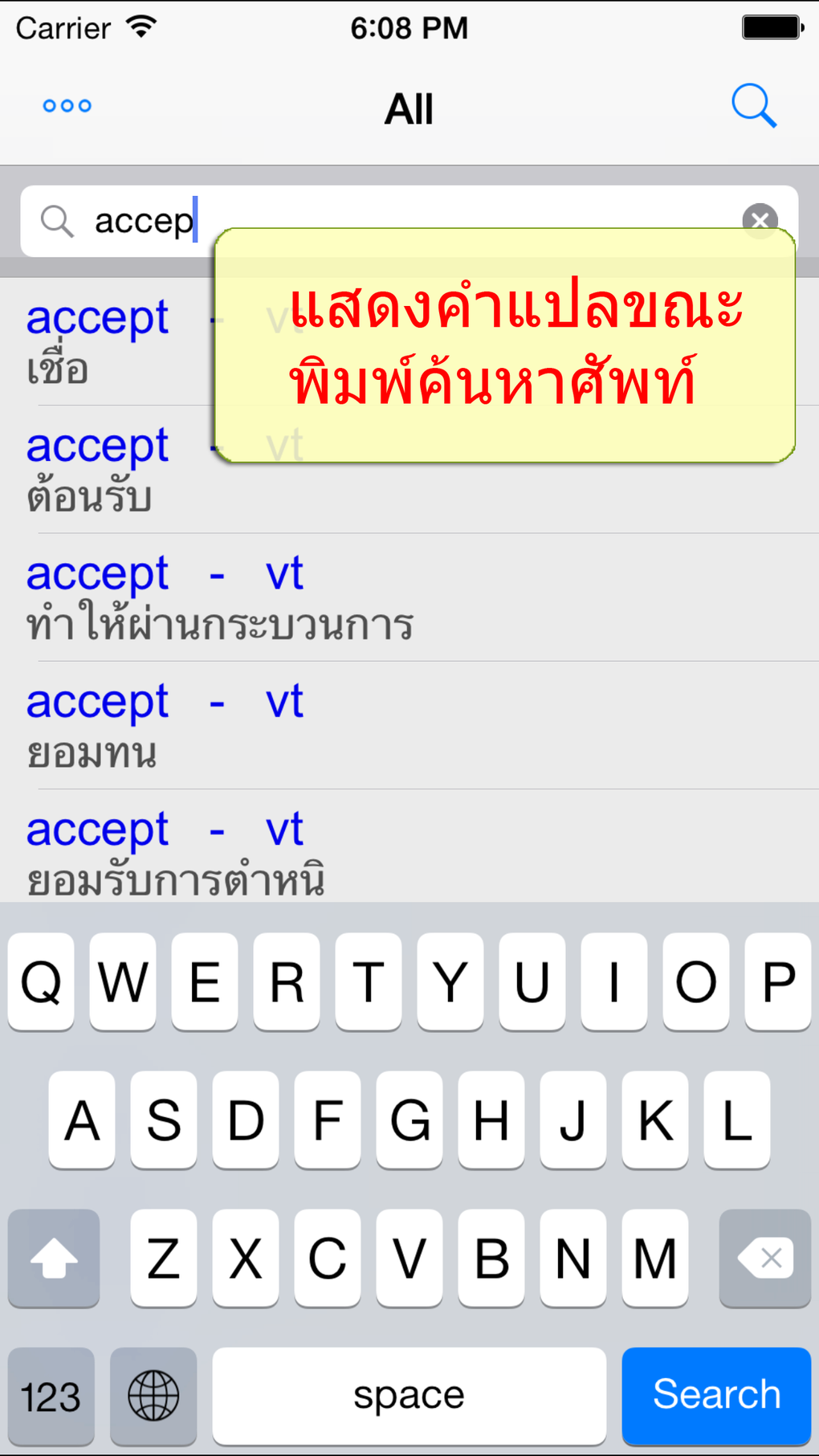Open the magnifying glass search icon

point(754,105)
